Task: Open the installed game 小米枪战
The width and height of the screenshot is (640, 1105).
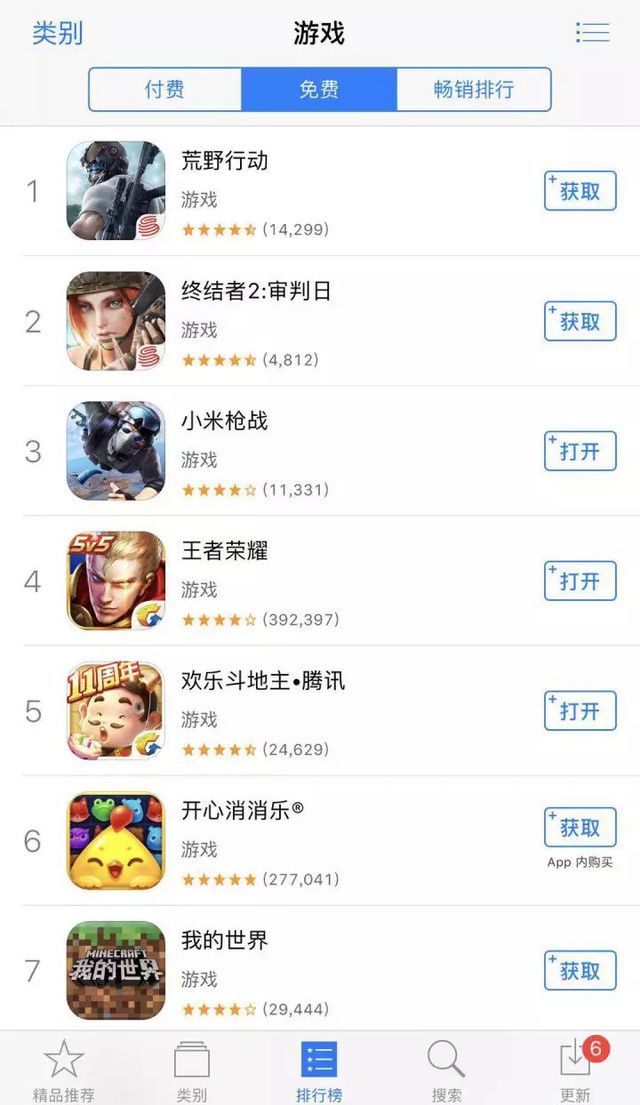Action: coord(580,451)
